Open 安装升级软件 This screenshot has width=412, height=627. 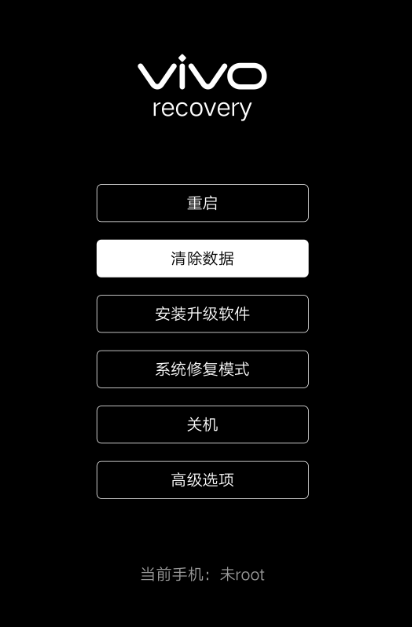[202, 314]
